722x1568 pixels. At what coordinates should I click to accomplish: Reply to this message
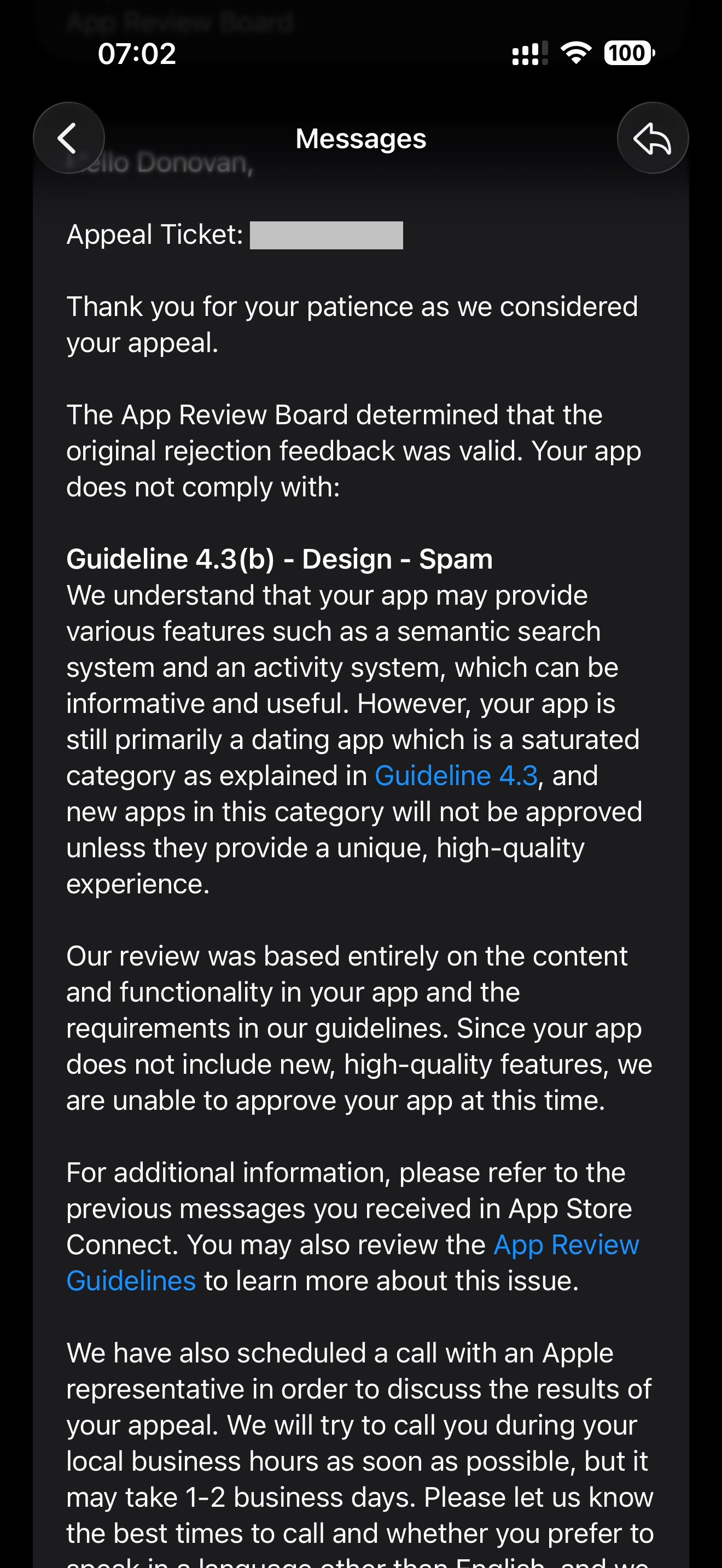point(653,138)
